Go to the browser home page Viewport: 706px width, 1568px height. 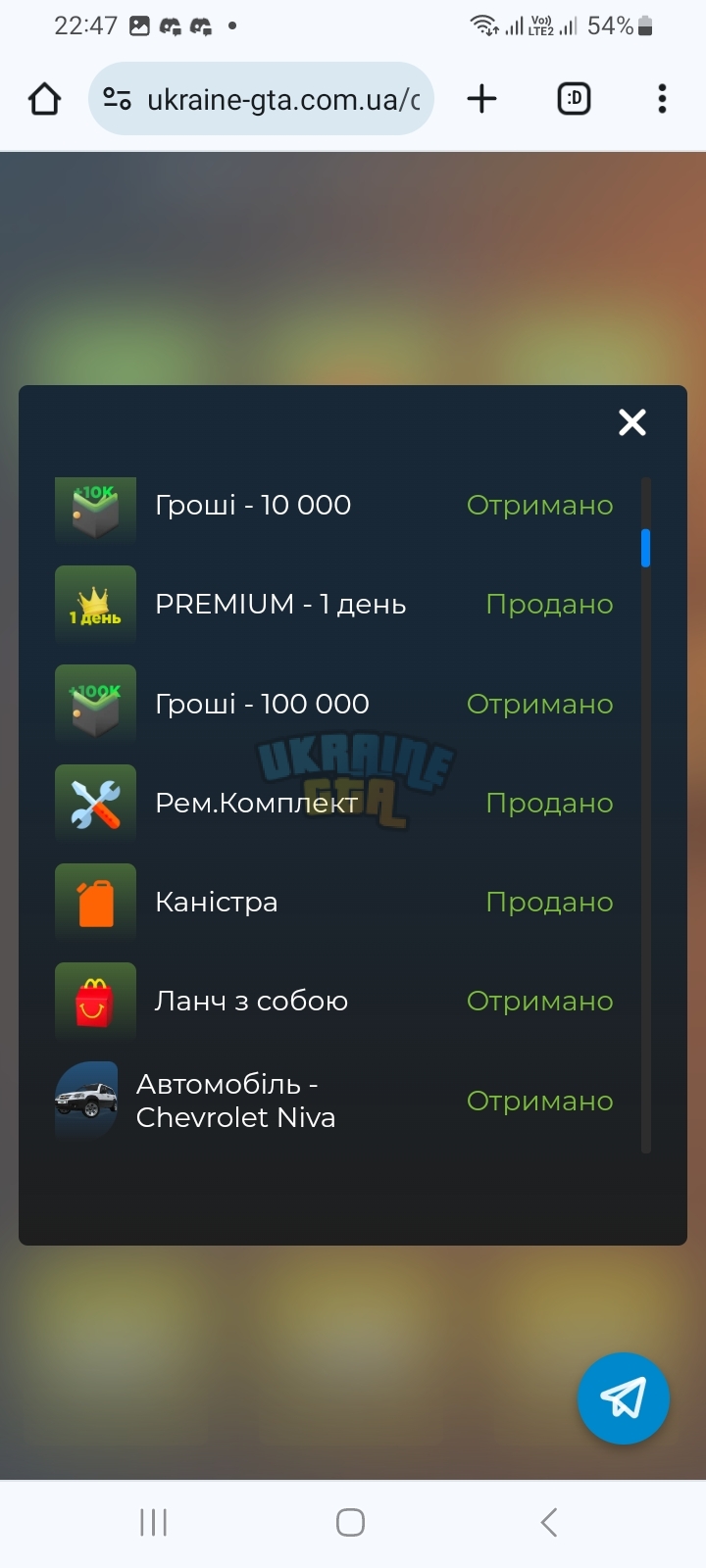[45, 99]
